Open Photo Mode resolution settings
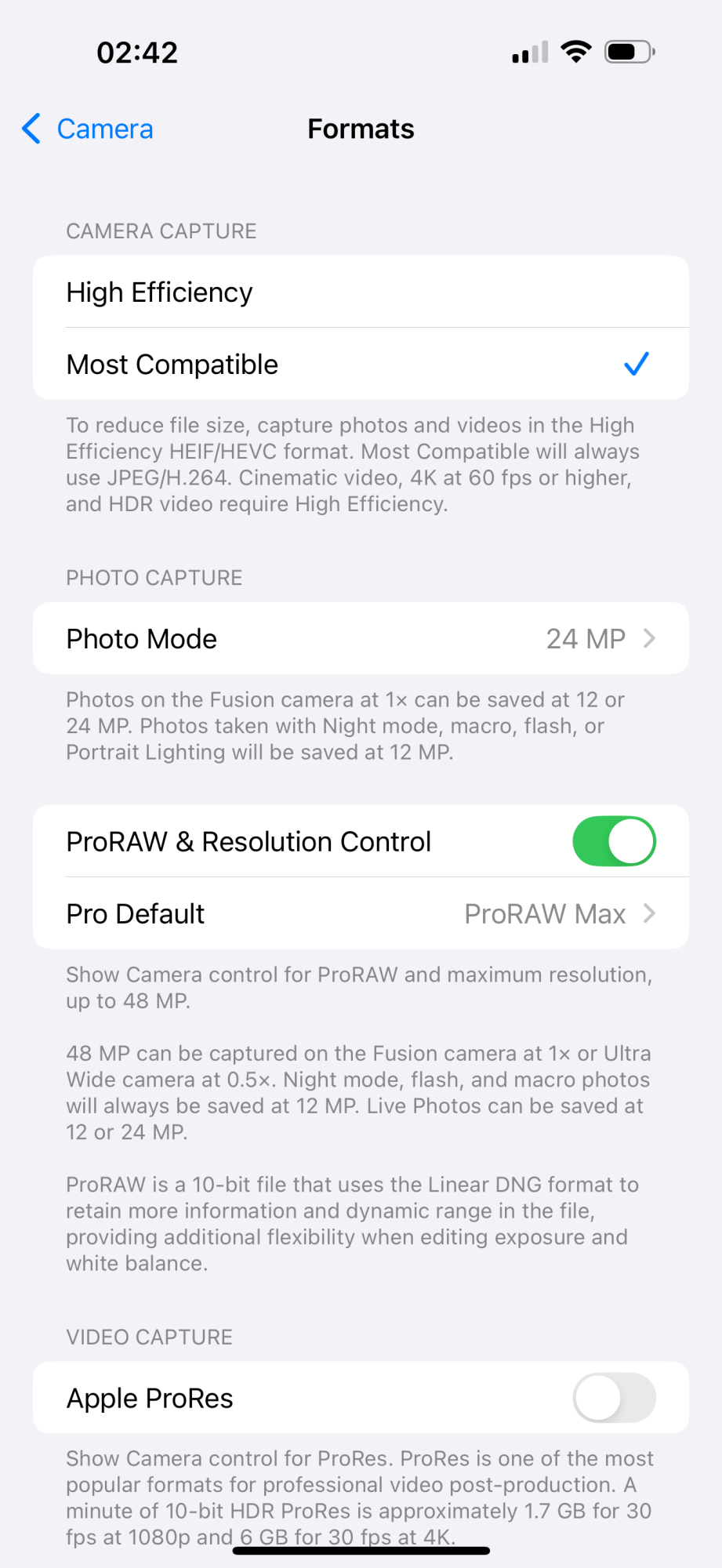Image resolution: width=722 pixels, height=1568 pixels. click(x=361, y=639)
